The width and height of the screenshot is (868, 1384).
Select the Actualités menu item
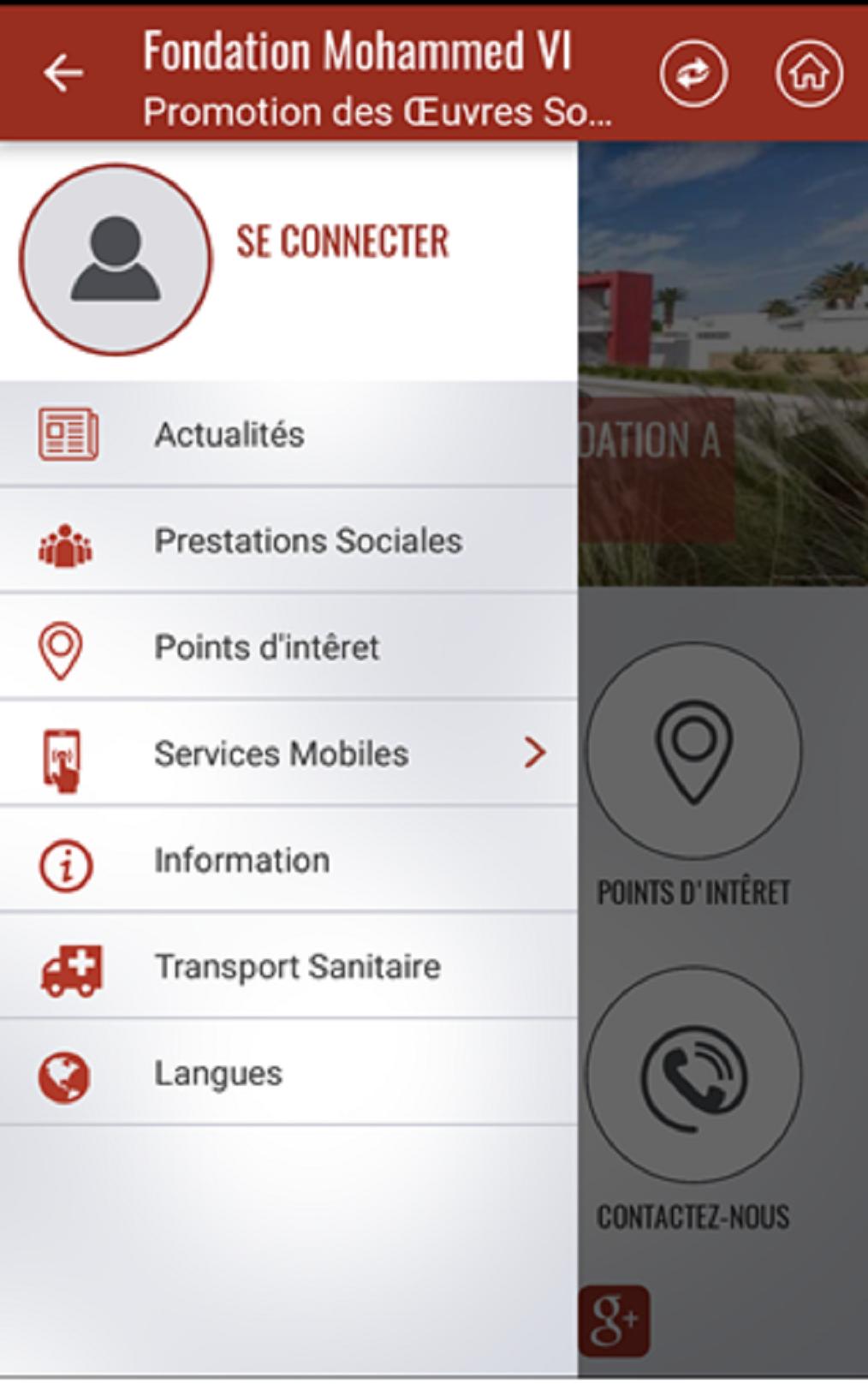228,435
